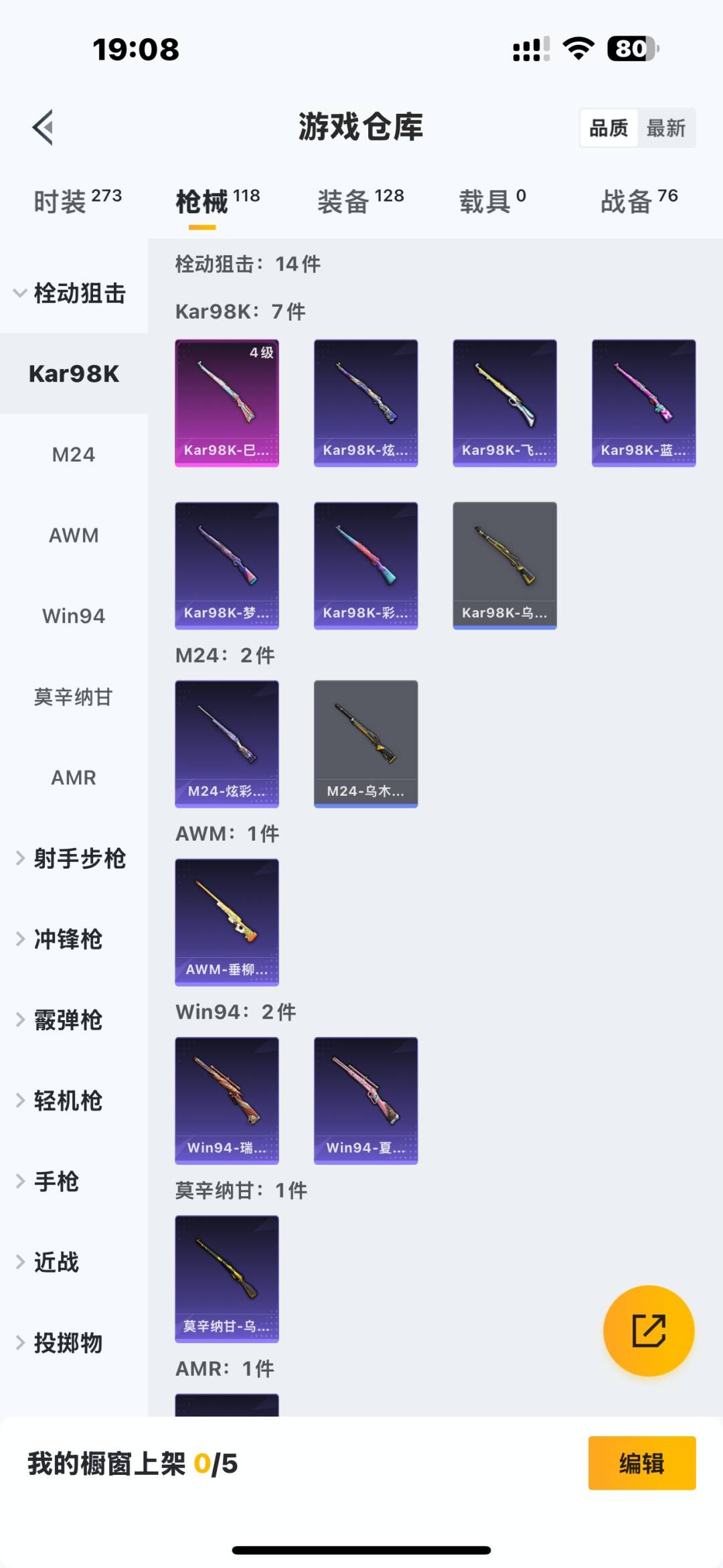View the M24-炫彩 skin
Screen dimensions: 723x1568
pos(227,743)
